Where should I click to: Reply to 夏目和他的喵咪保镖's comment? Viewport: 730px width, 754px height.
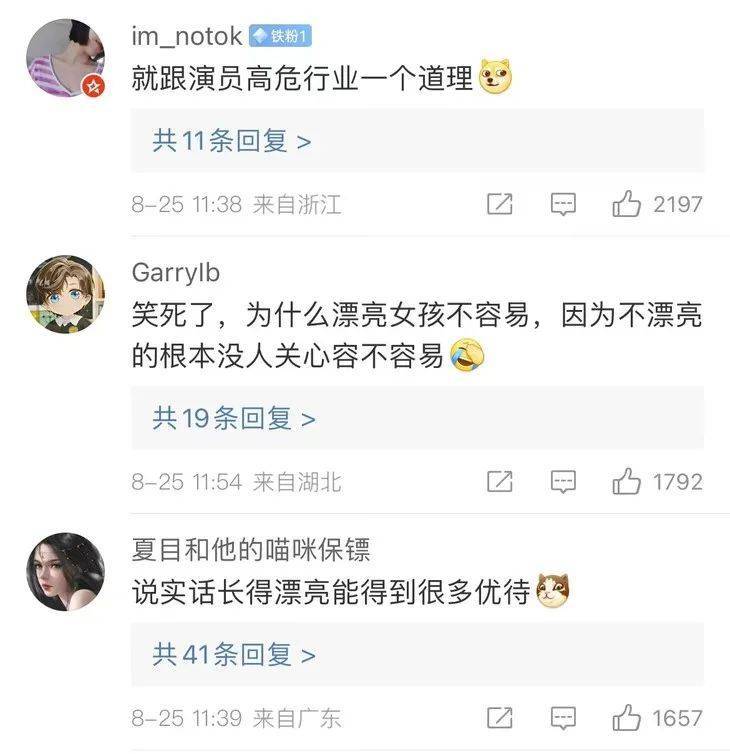(x=564, y=718)
